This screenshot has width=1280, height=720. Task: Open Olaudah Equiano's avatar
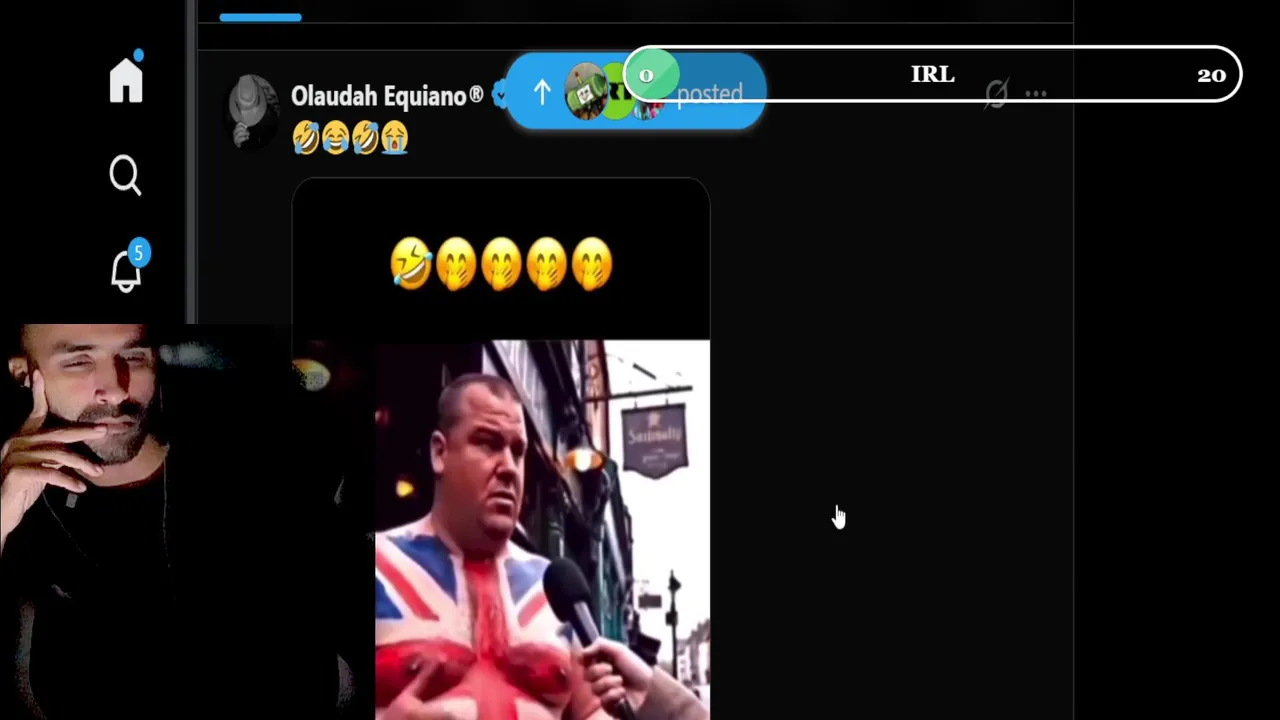[252, 111]
